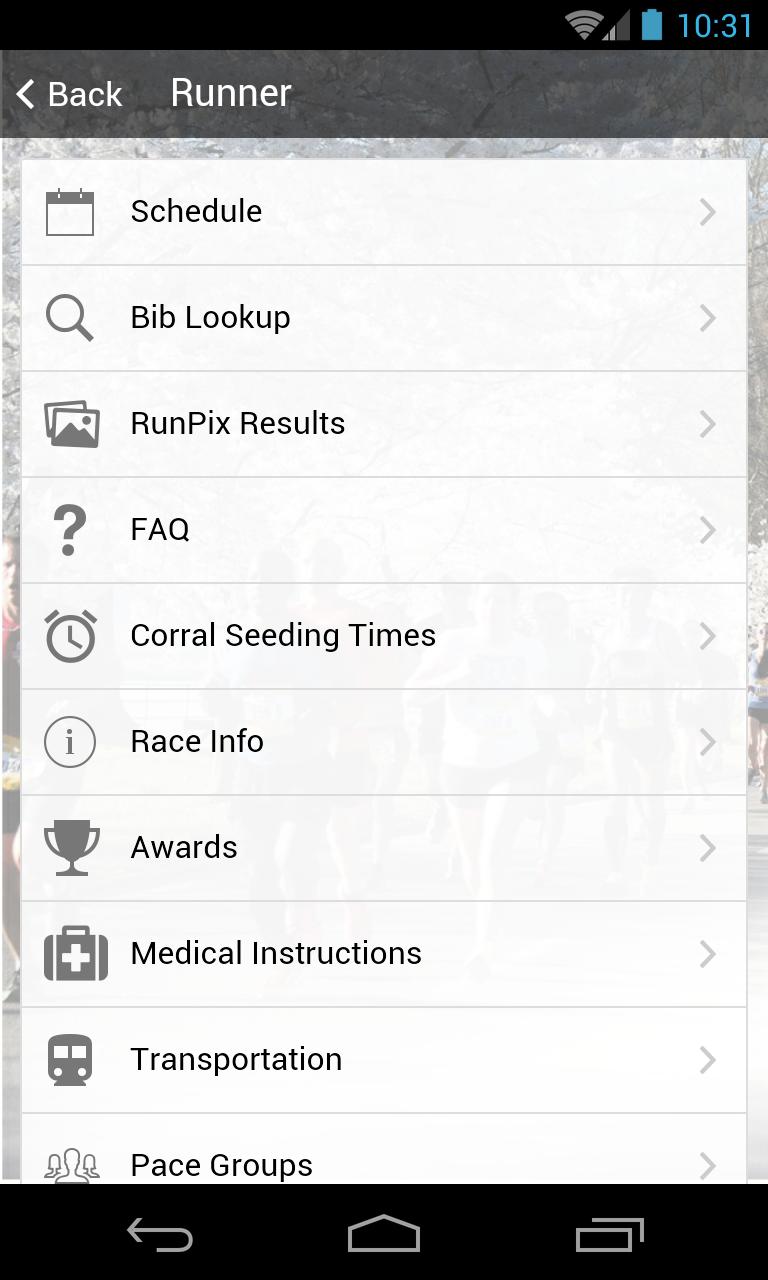The width and height of the screenshot is (768, 1280).
Task: Tap the photo icon beside RunPix Results
Action: tap(70, 423)
